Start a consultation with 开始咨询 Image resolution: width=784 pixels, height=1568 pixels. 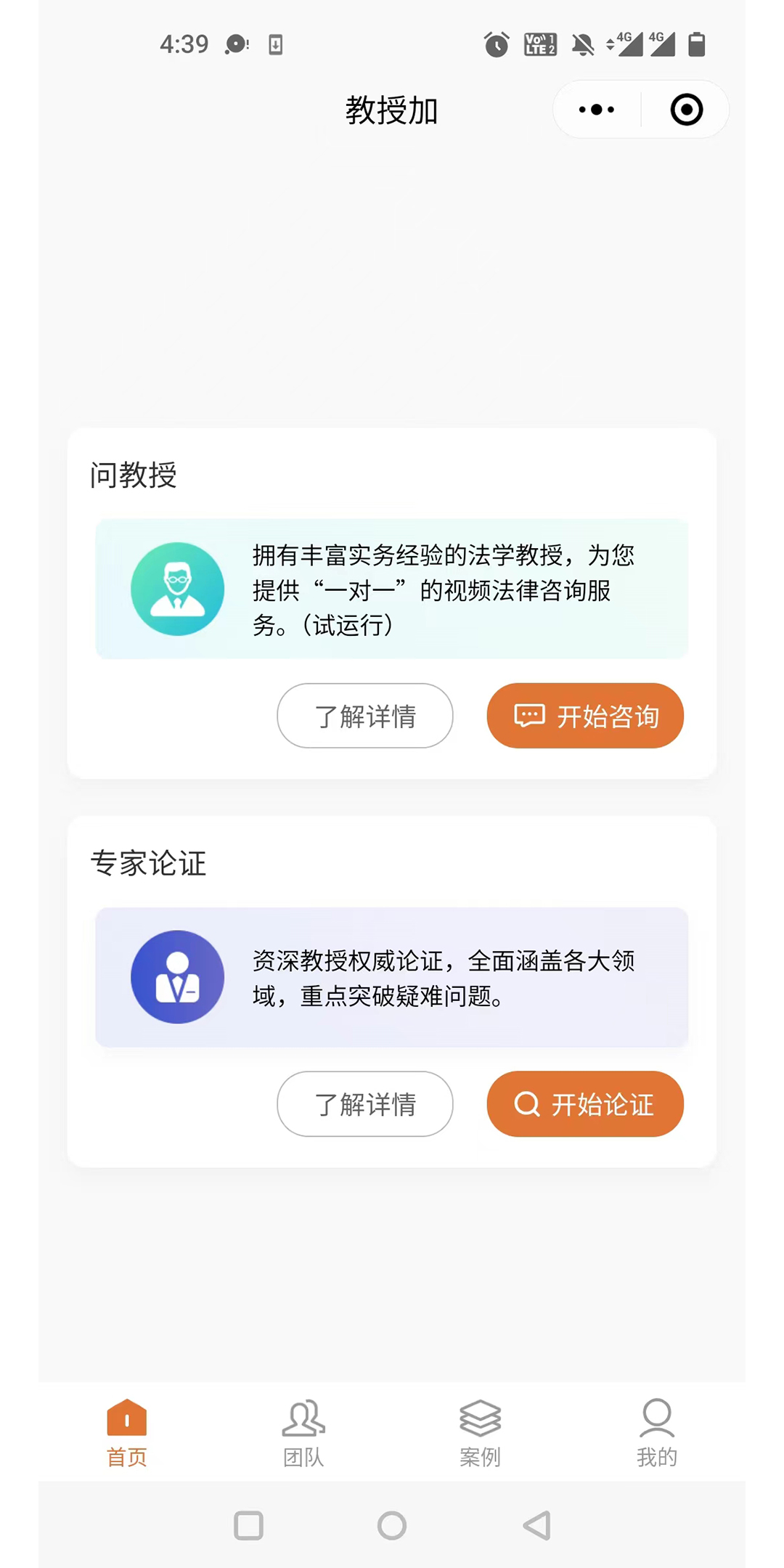click(585, 716)
